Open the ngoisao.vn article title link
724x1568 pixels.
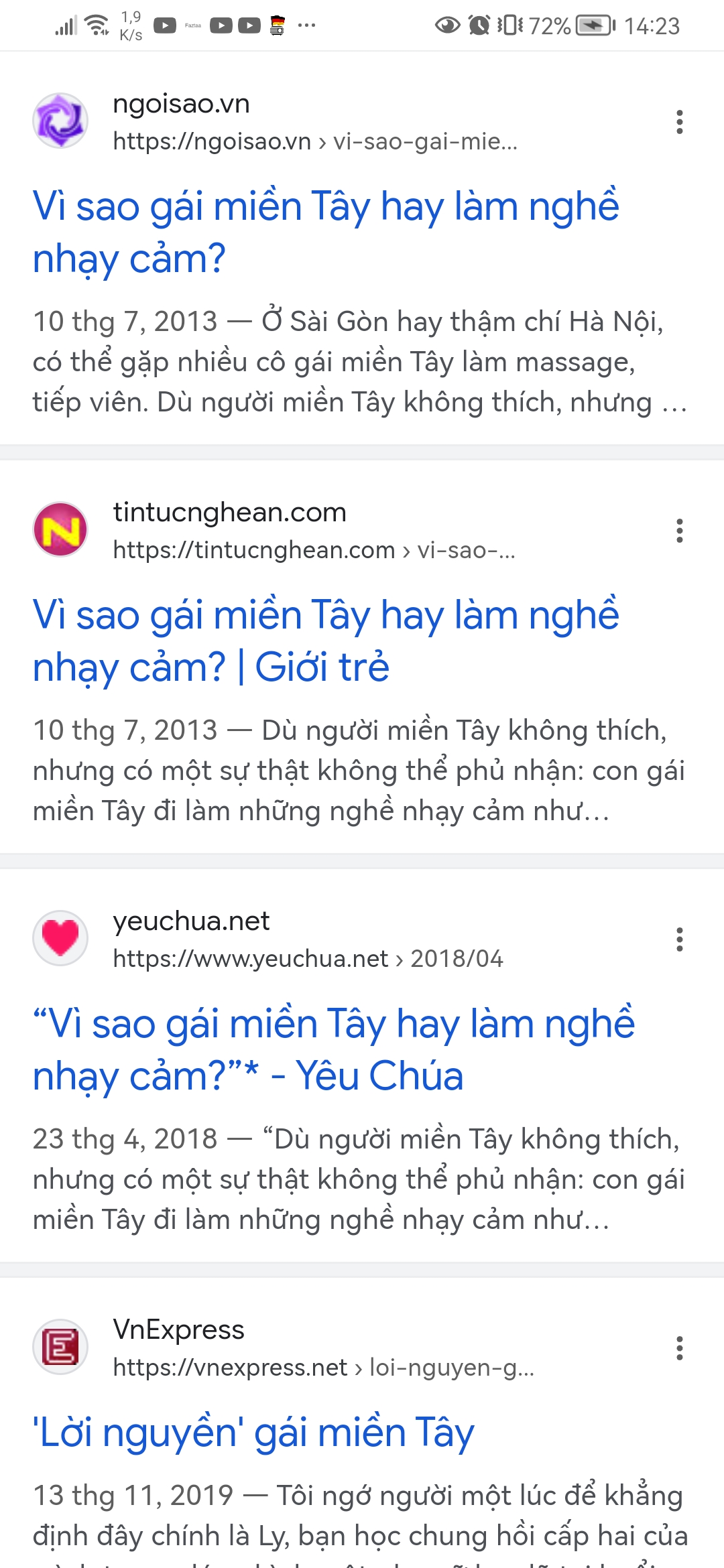(325, 232)
